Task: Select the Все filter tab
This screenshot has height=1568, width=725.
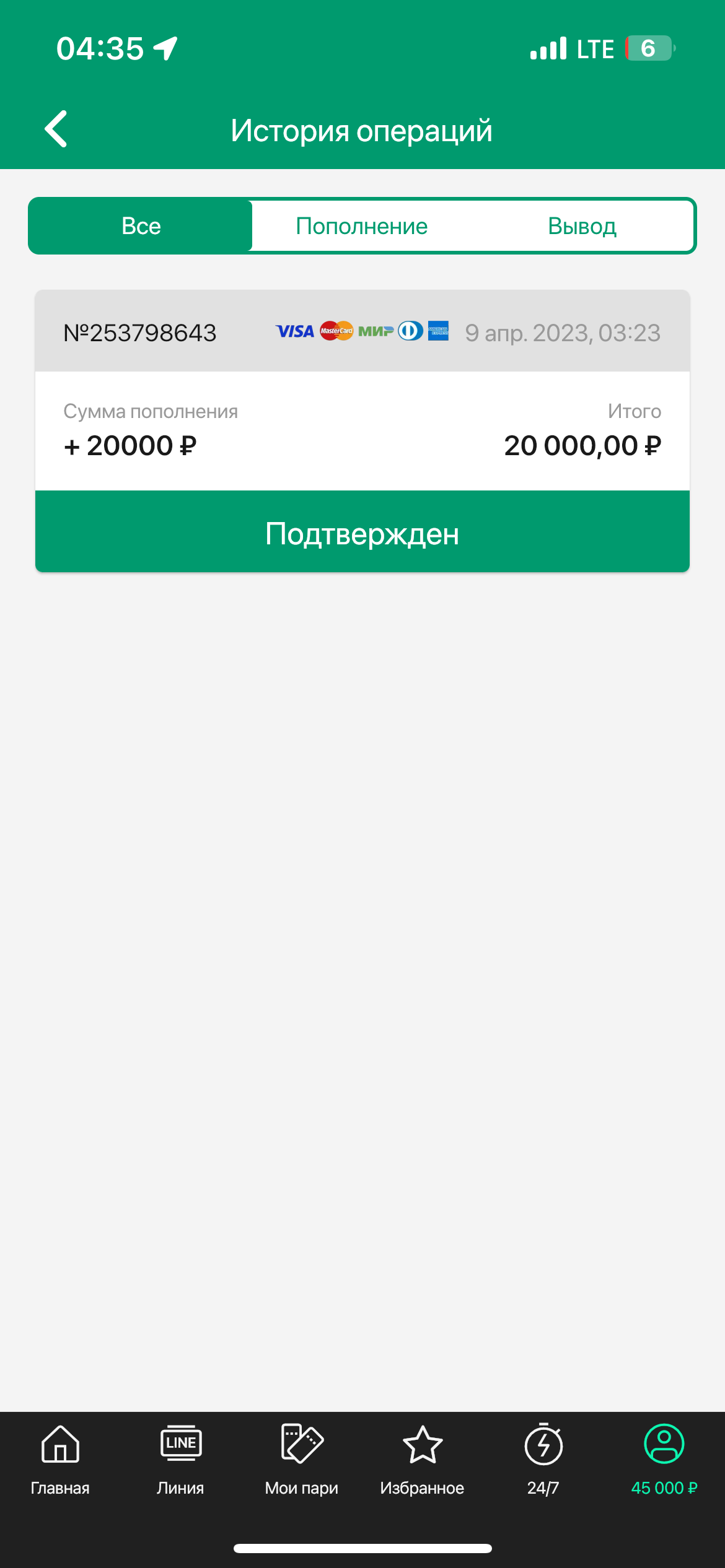Action: [141, 226]
